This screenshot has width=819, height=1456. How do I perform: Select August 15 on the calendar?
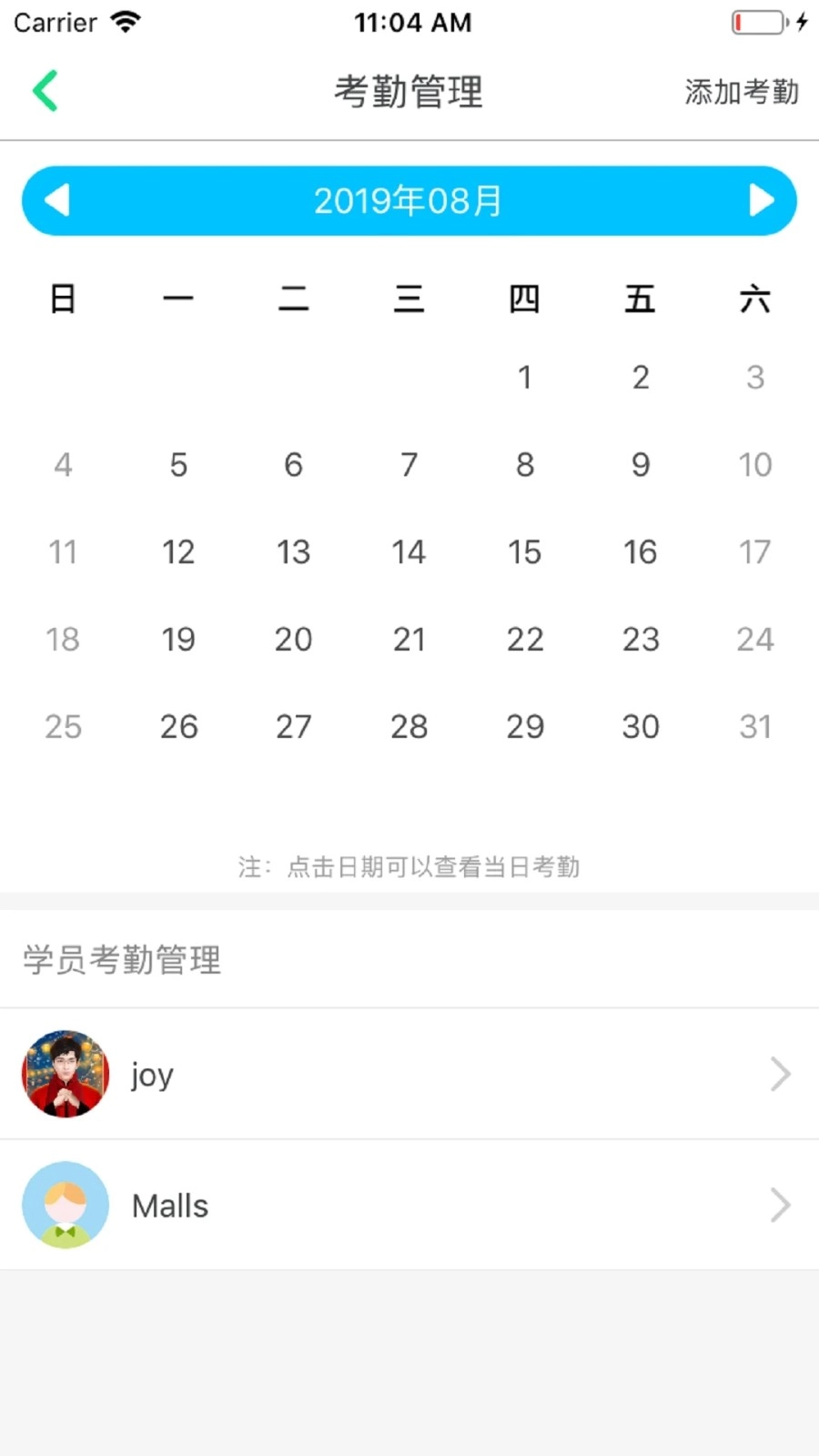pyautogui.click(x=524, y=551)
